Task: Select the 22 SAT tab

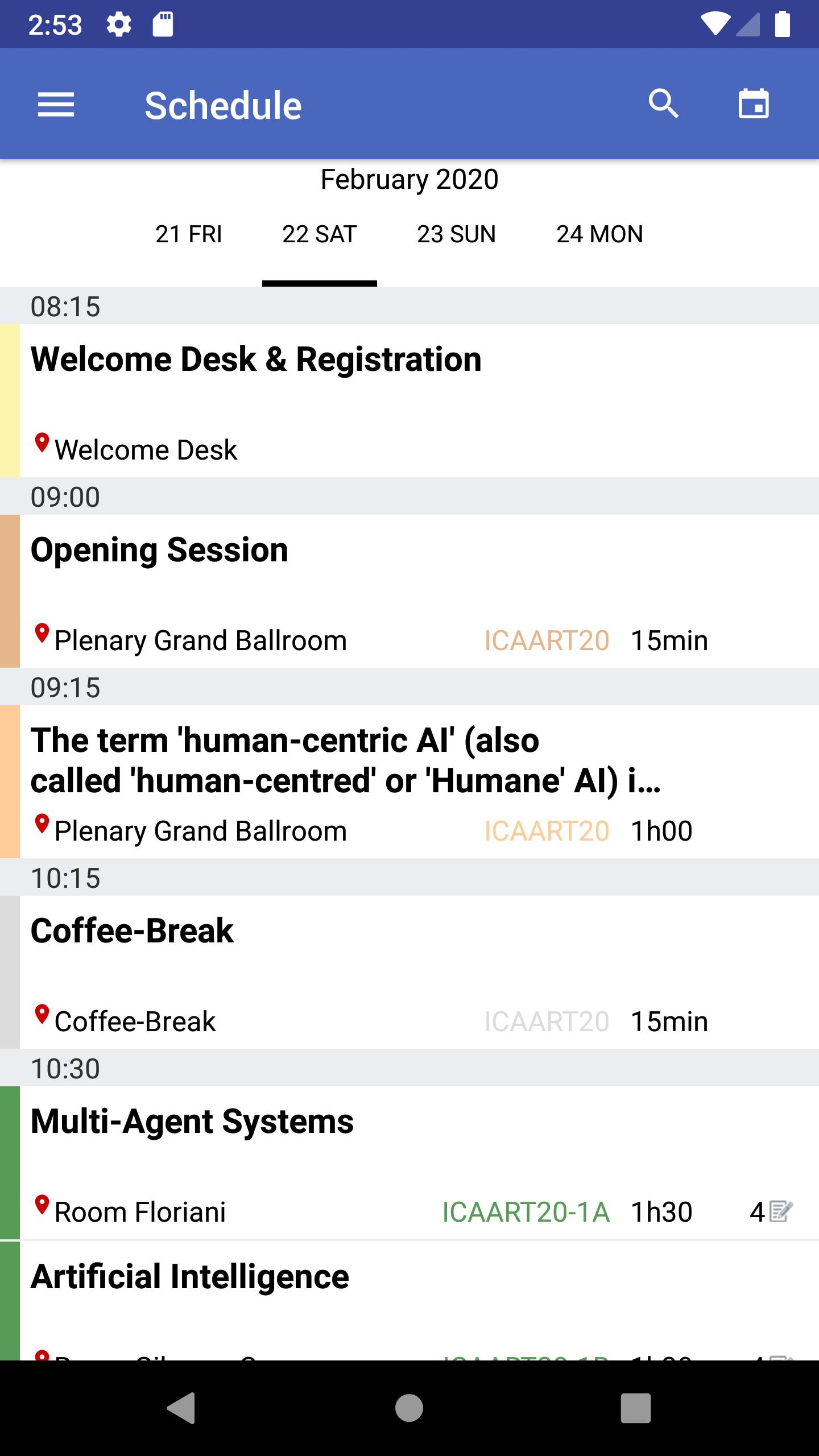Action: coord(319,234)
